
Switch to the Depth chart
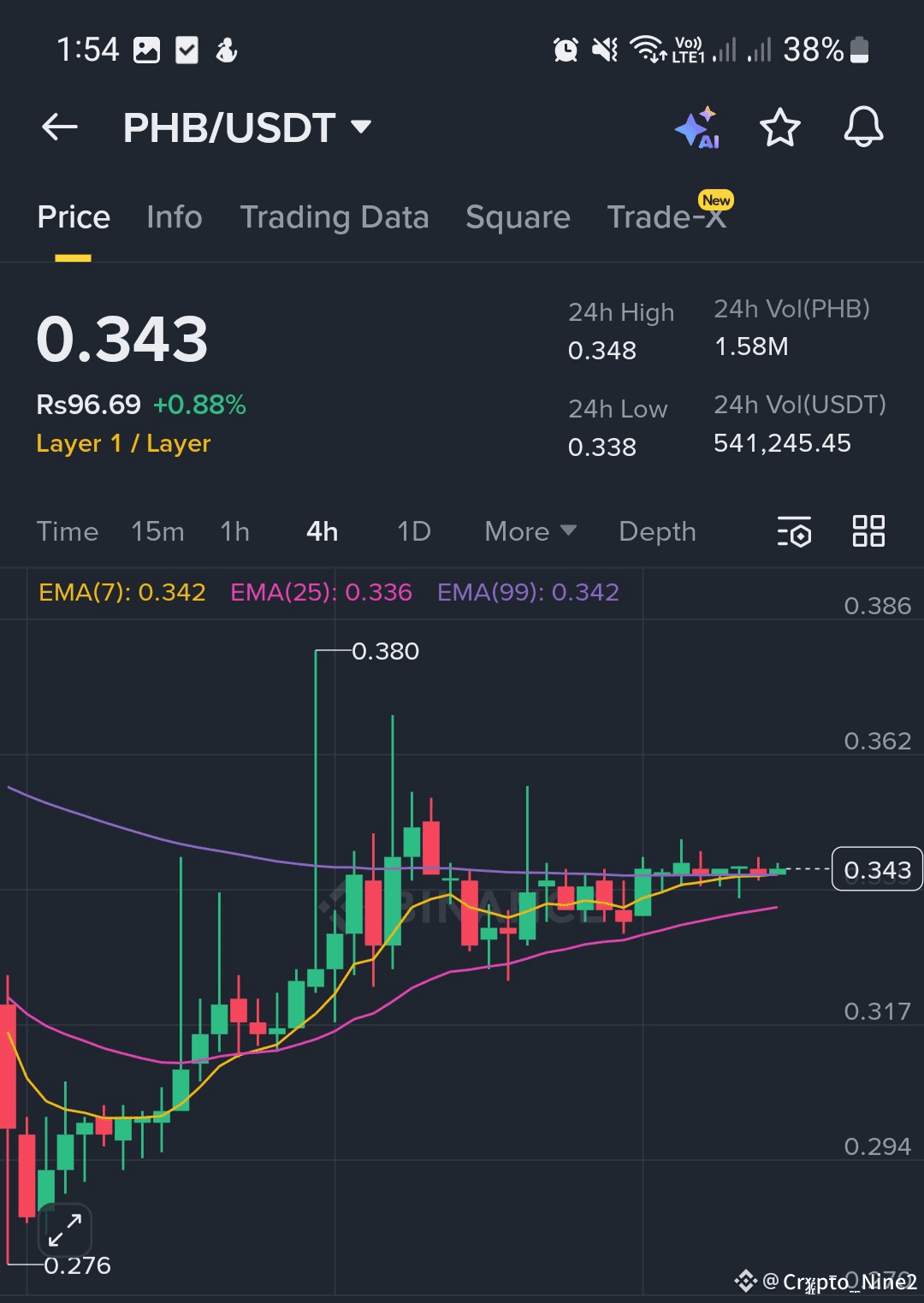coord(657,531)
